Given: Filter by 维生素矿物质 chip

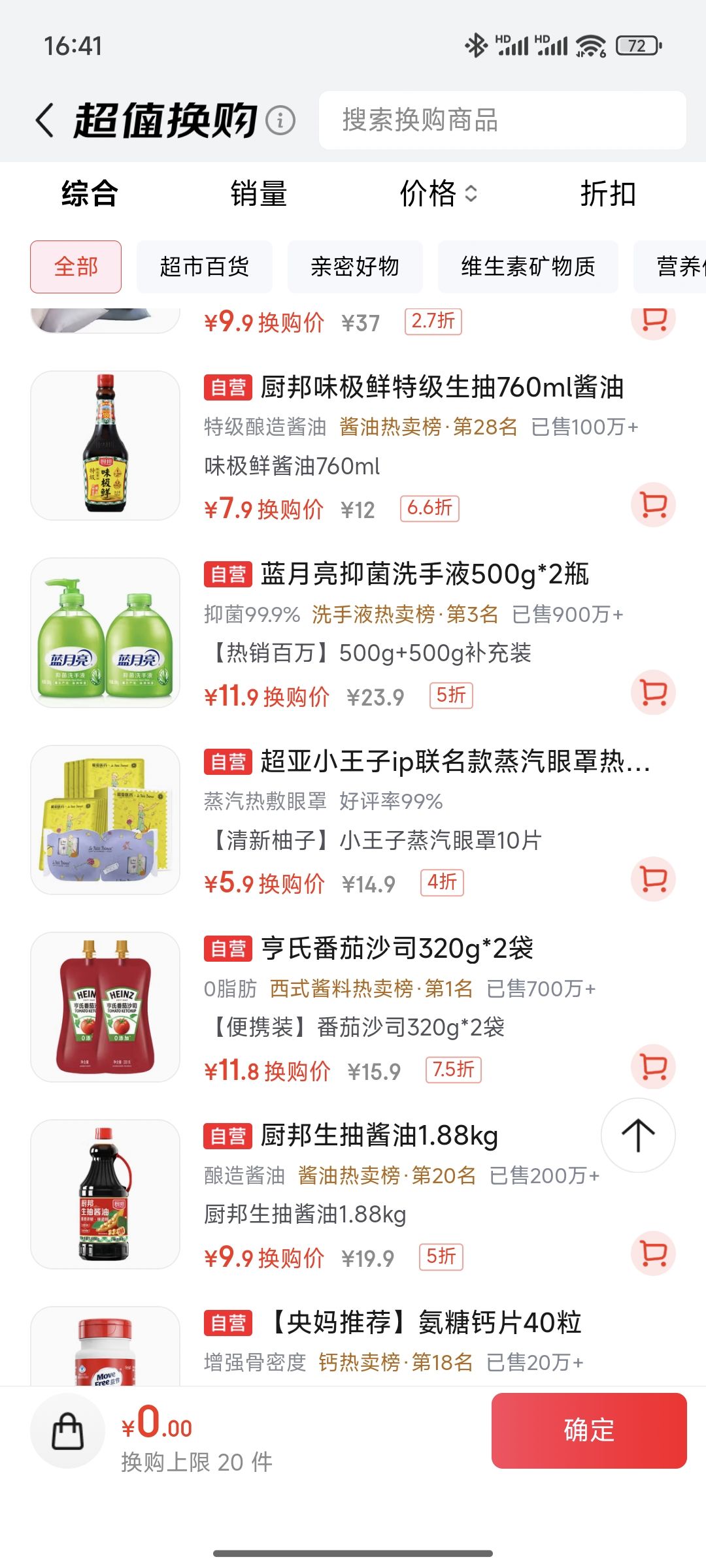Looking at the screenshot, I should [x=528, y=267].
